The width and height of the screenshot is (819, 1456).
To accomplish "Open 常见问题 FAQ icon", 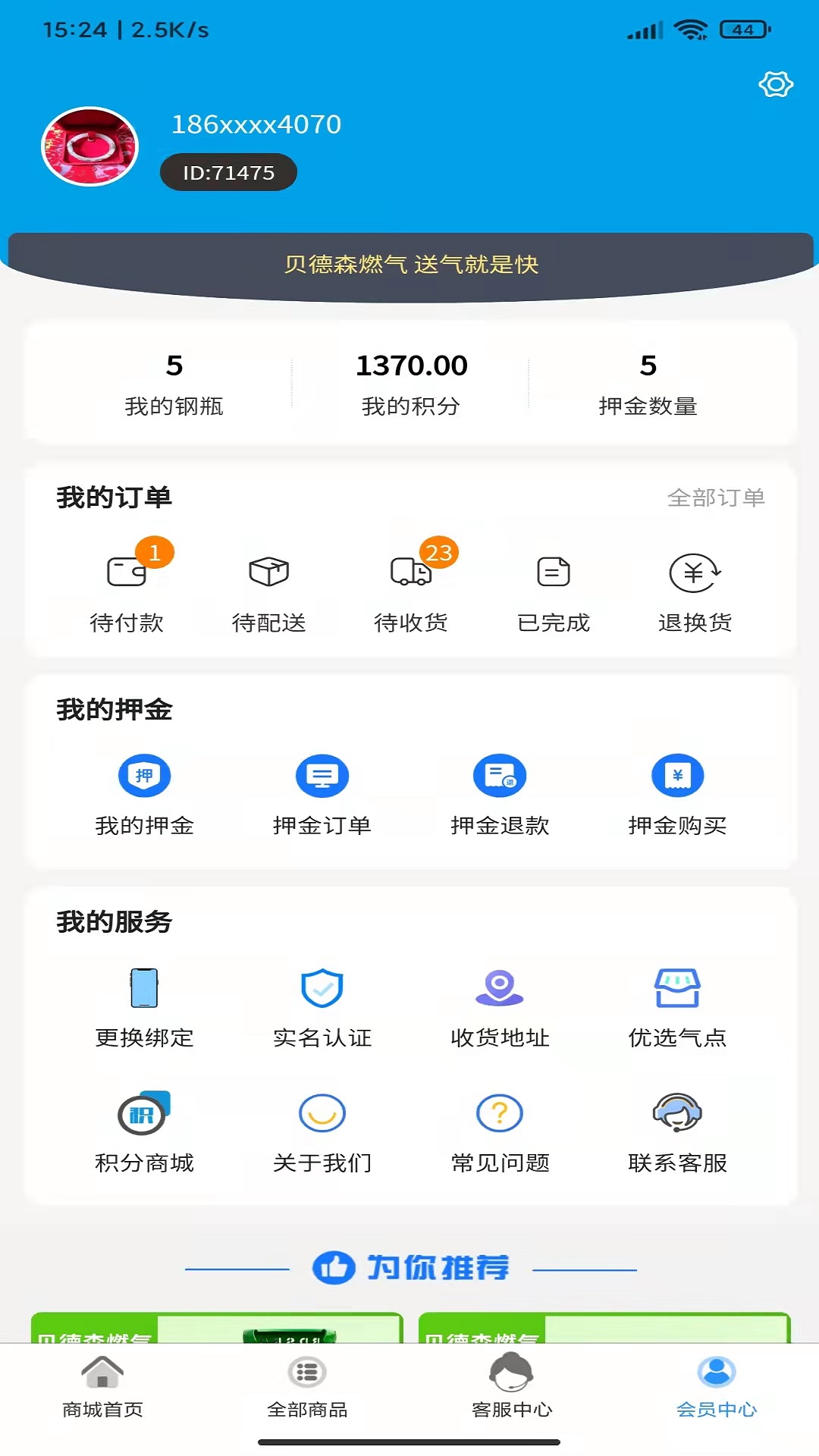I will (x=500, y=1113).
